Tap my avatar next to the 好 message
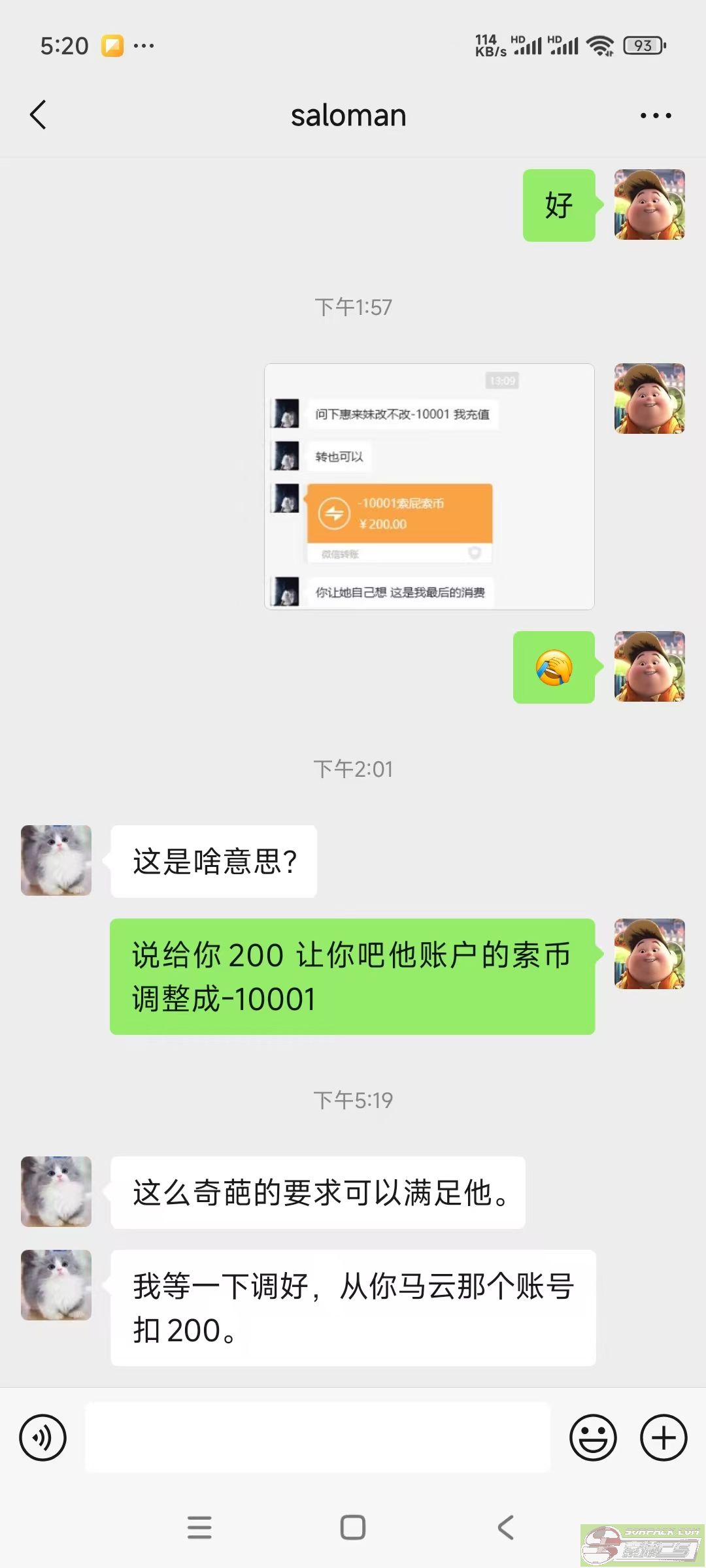 649,204
